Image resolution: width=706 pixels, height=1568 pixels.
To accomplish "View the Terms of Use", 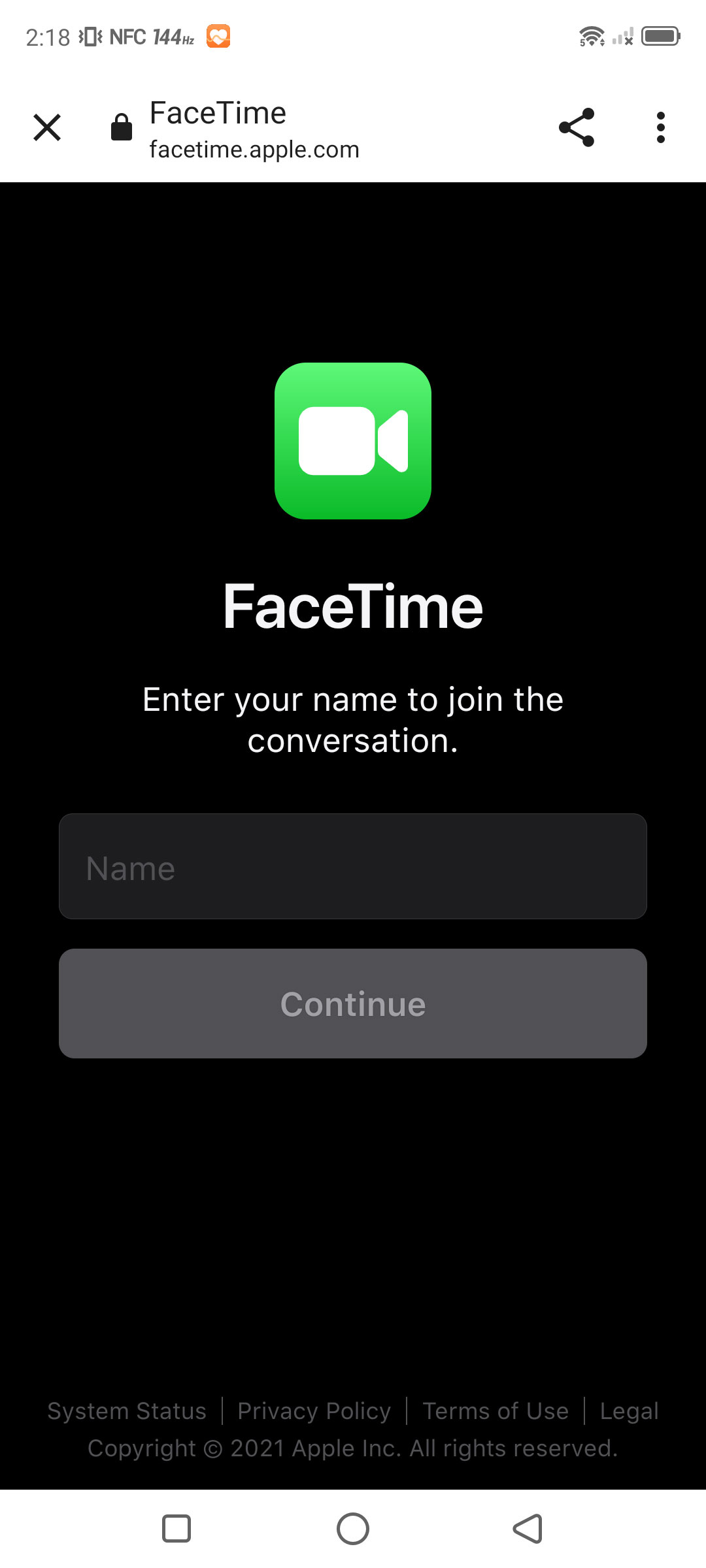I will (x=496, y=1411).
